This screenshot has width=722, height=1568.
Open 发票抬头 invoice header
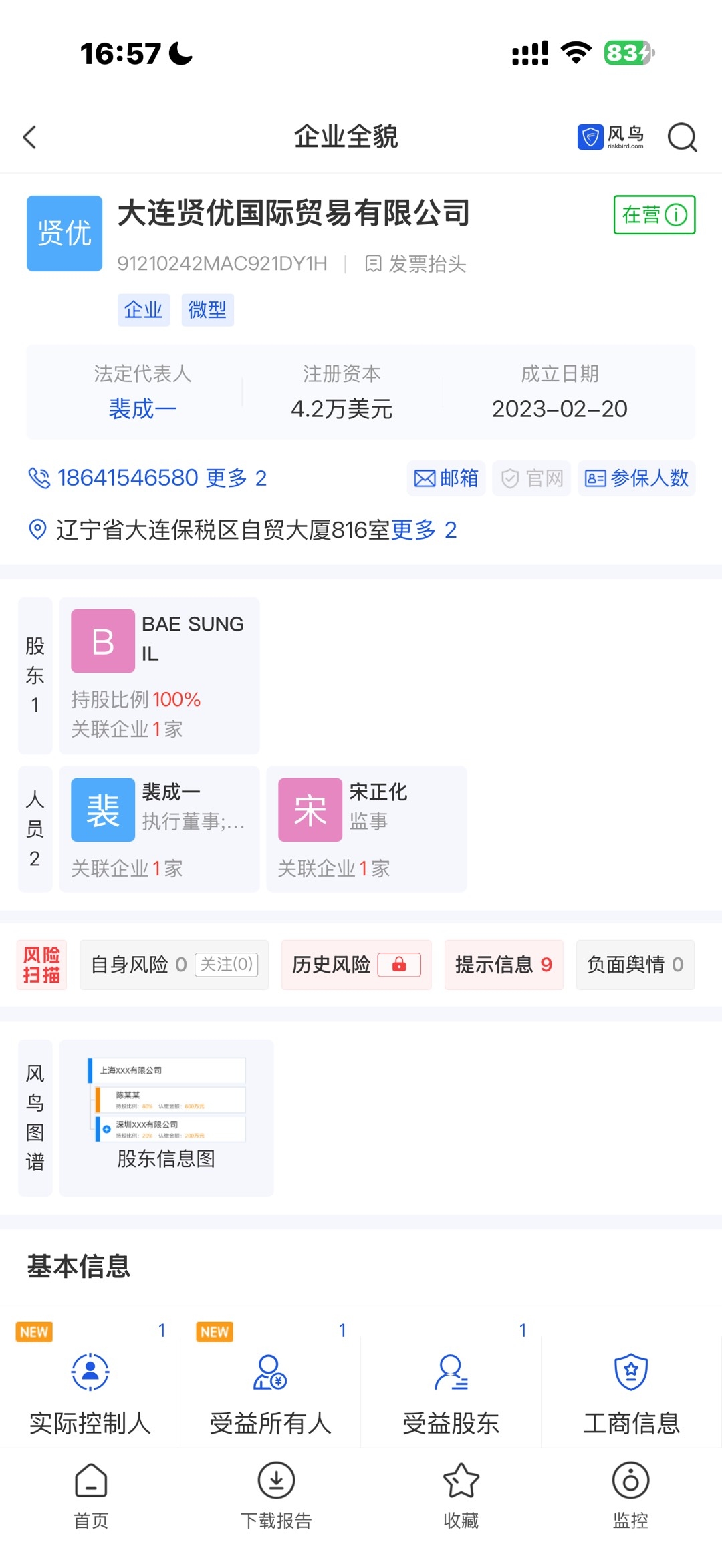(416, 264)
